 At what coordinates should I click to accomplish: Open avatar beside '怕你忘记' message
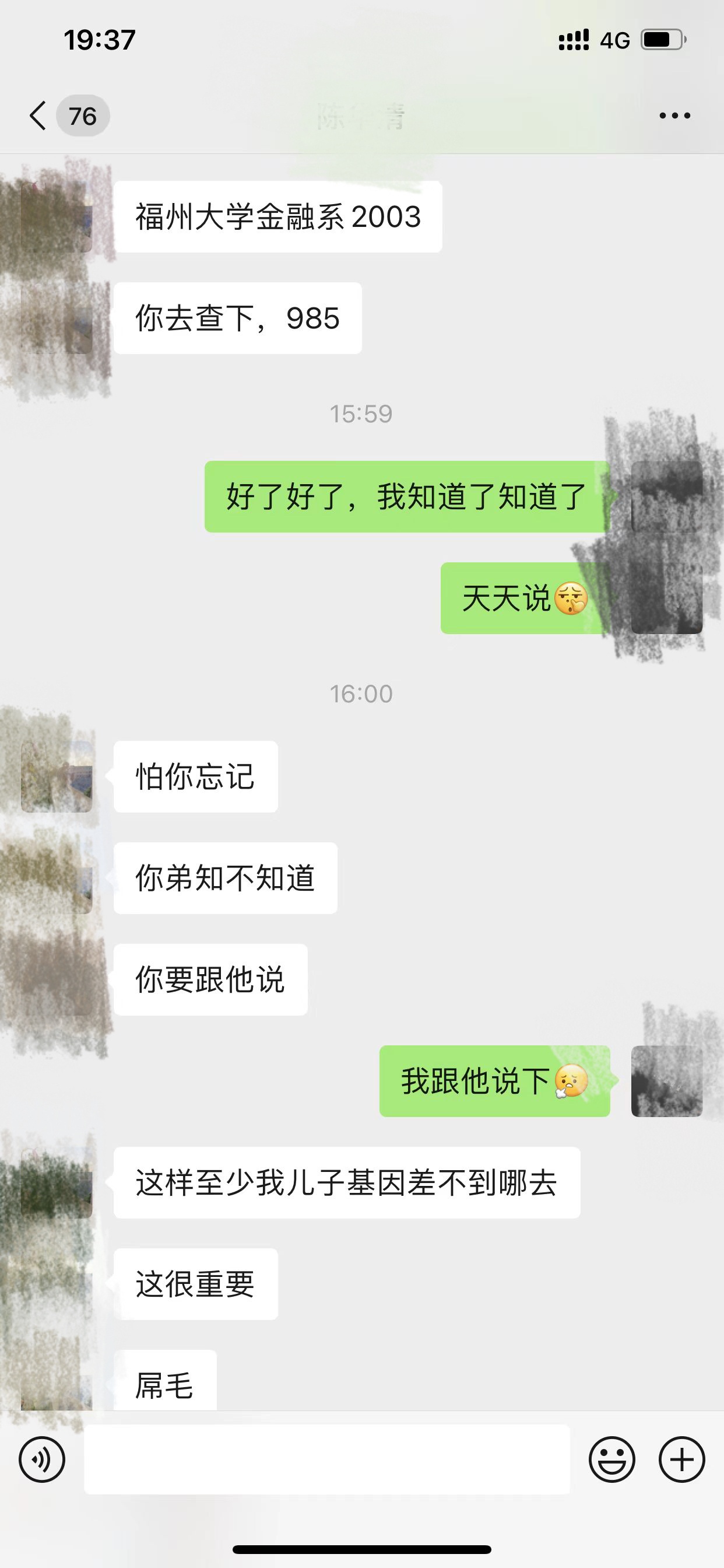pyautogui.click(x=57, y=776)
